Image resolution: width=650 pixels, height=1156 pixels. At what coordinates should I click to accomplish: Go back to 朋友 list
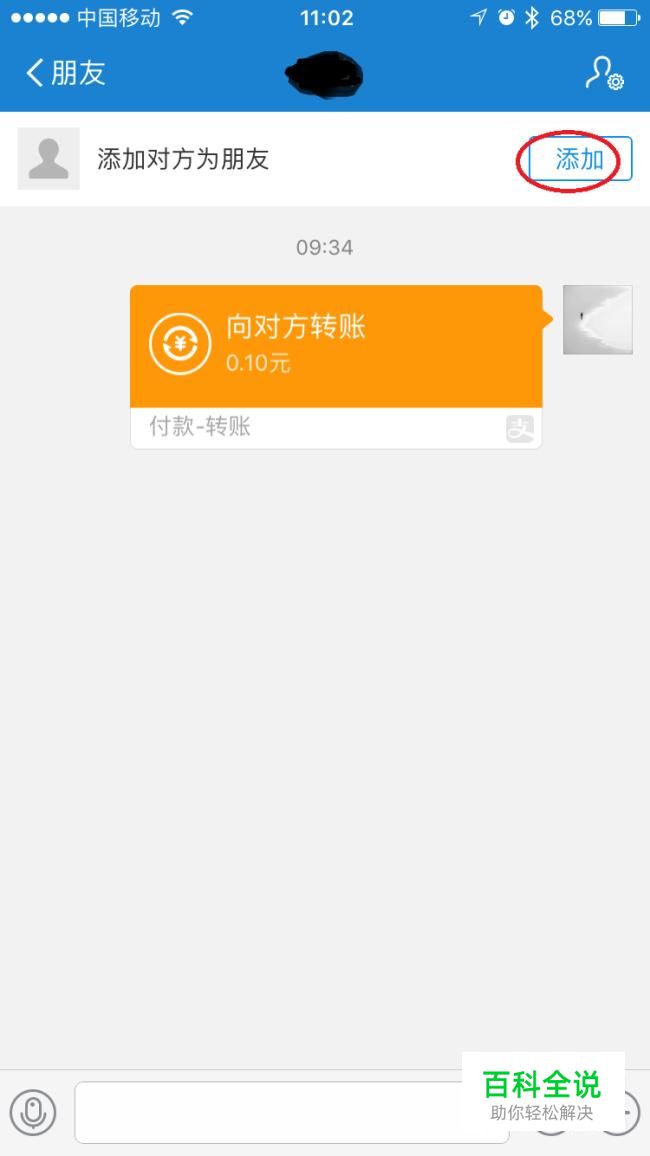click(66, 73)
